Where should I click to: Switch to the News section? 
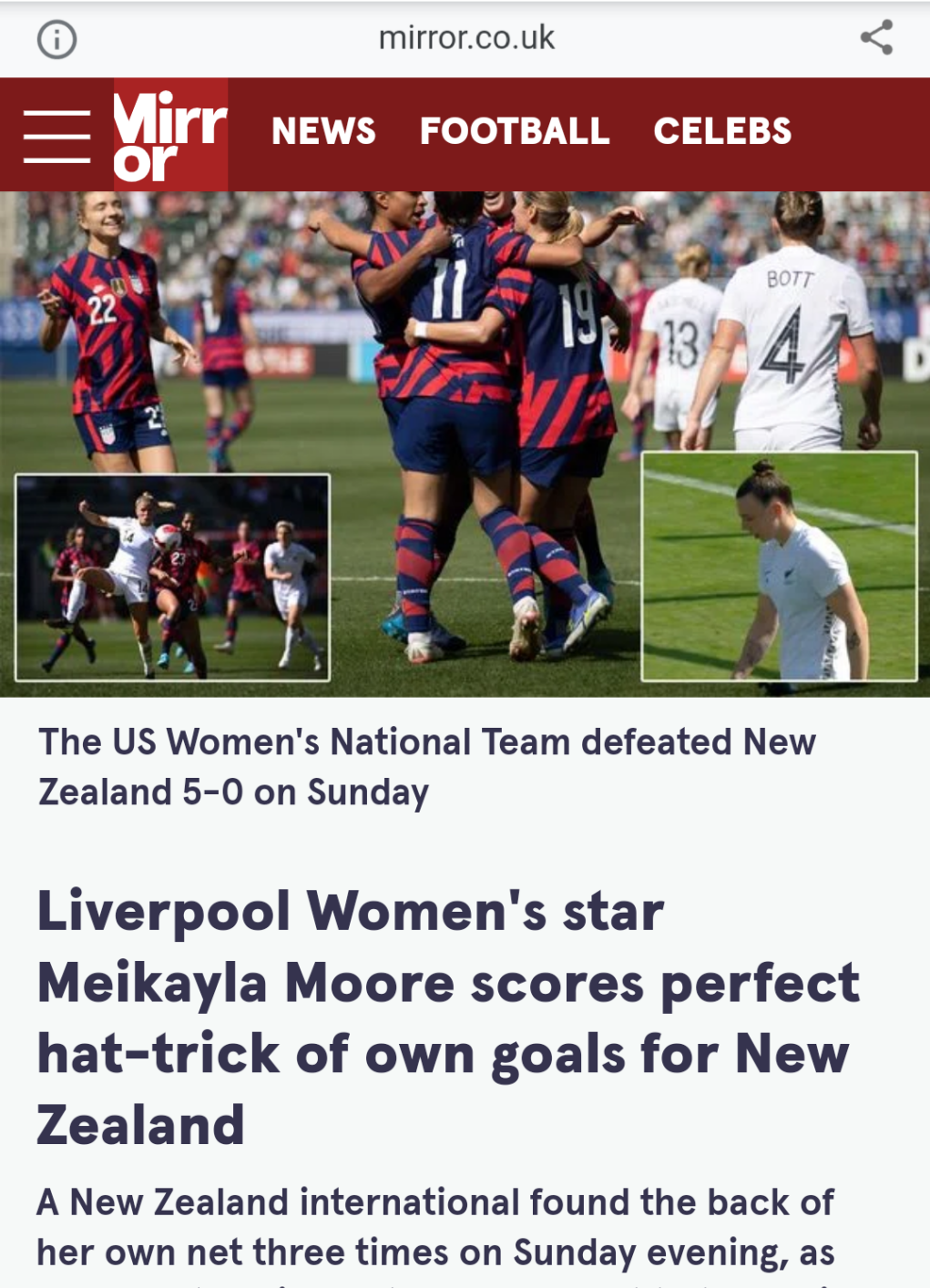coord(323,131)
